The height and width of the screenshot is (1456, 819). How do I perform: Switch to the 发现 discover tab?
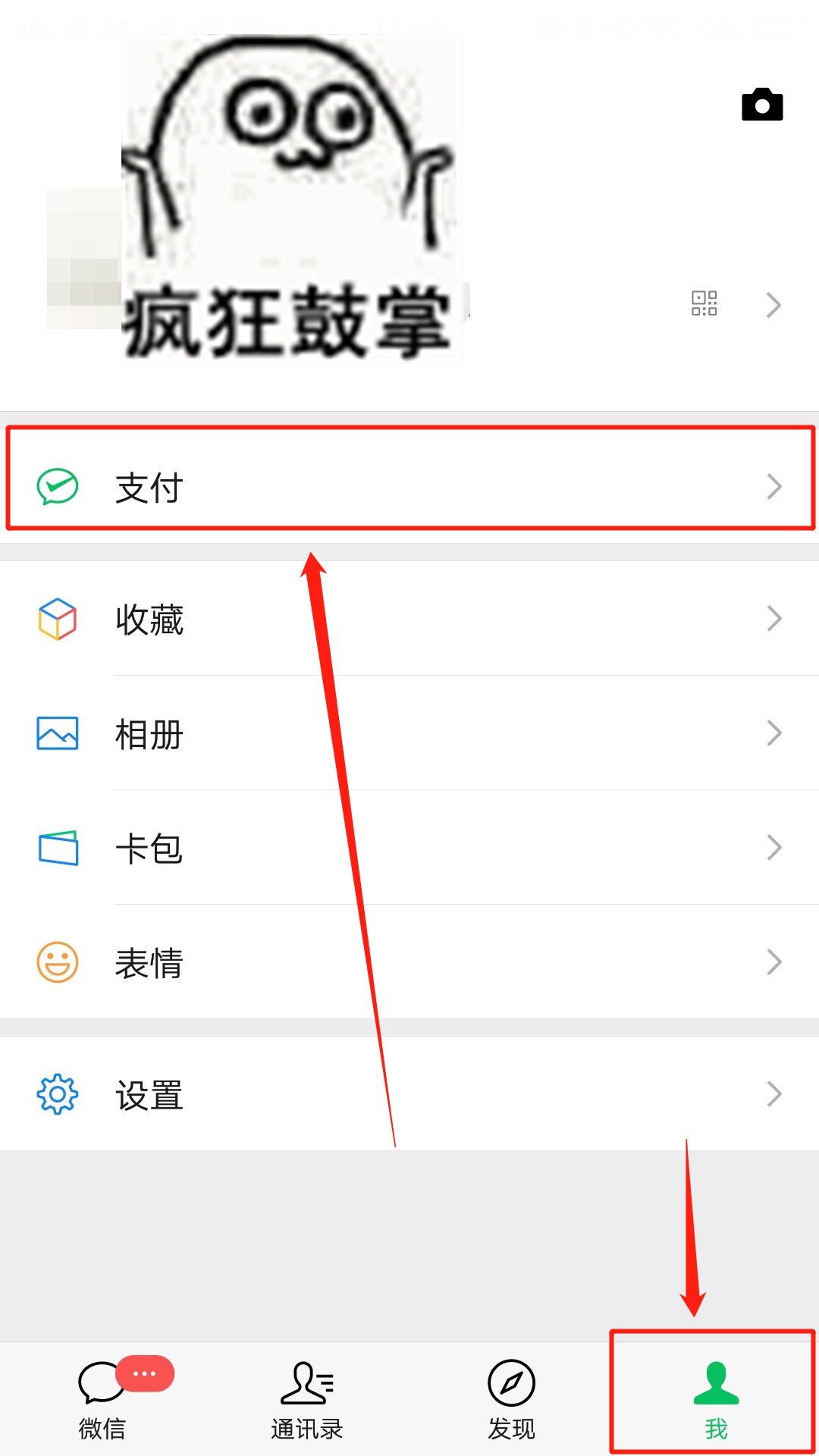click(512, 1399)
